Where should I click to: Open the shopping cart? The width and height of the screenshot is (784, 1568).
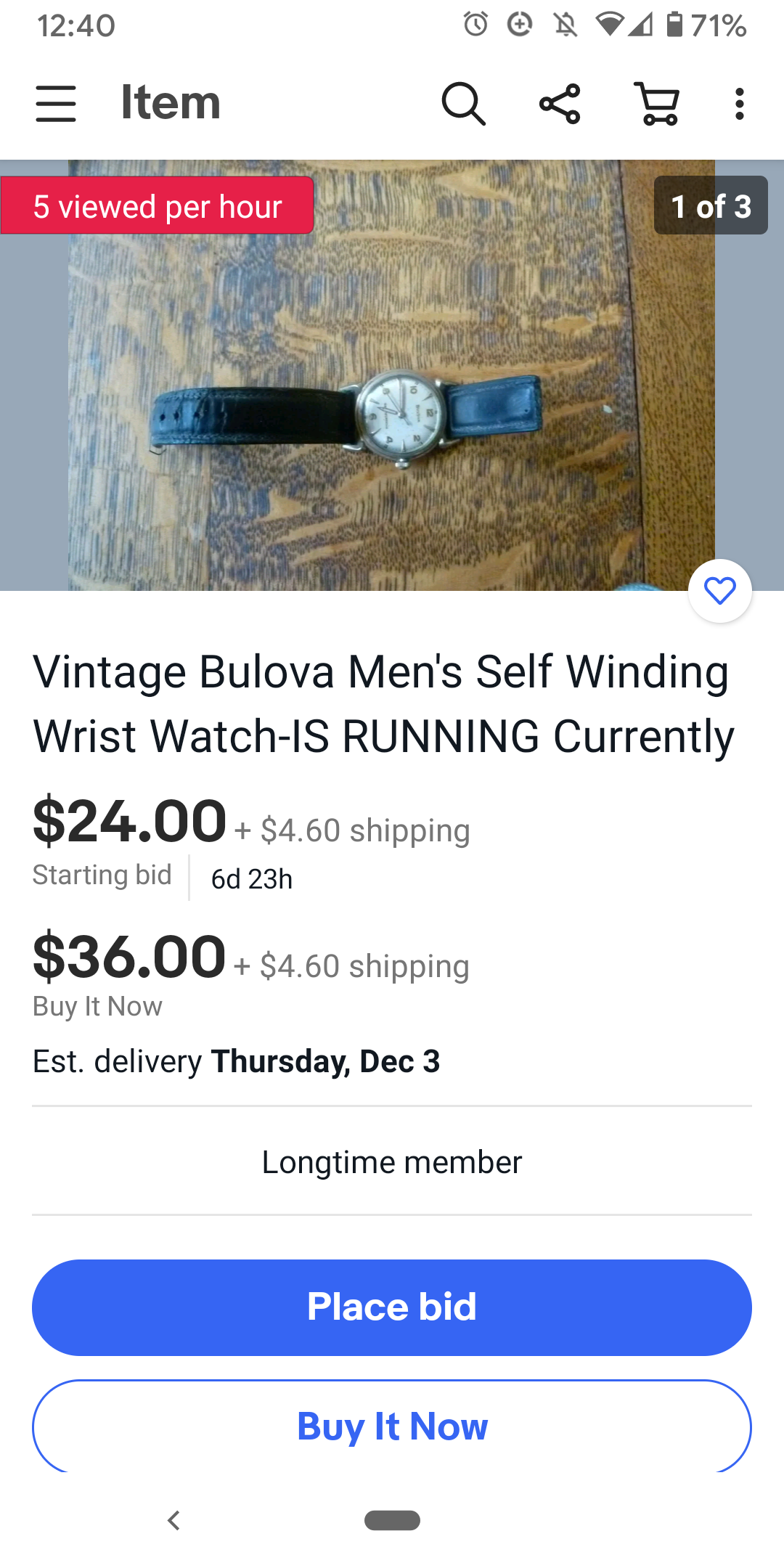click(658, 104)
